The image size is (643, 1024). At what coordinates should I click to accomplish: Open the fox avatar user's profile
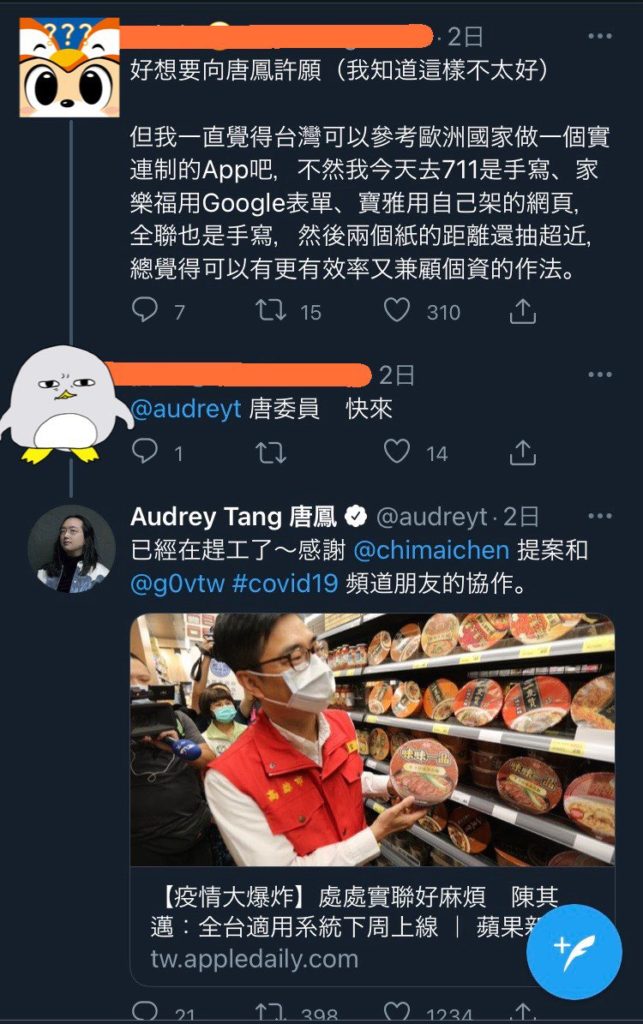click(70, 66)
